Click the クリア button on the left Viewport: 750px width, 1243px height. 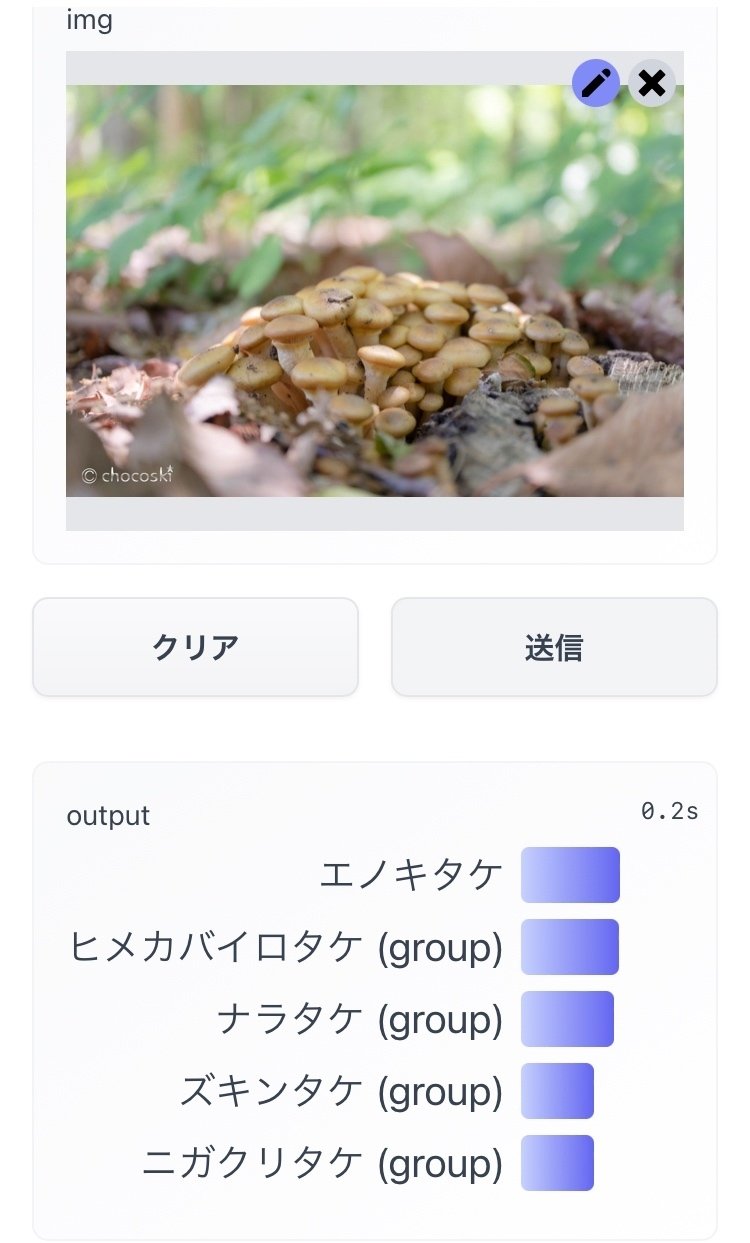point(195,647)
